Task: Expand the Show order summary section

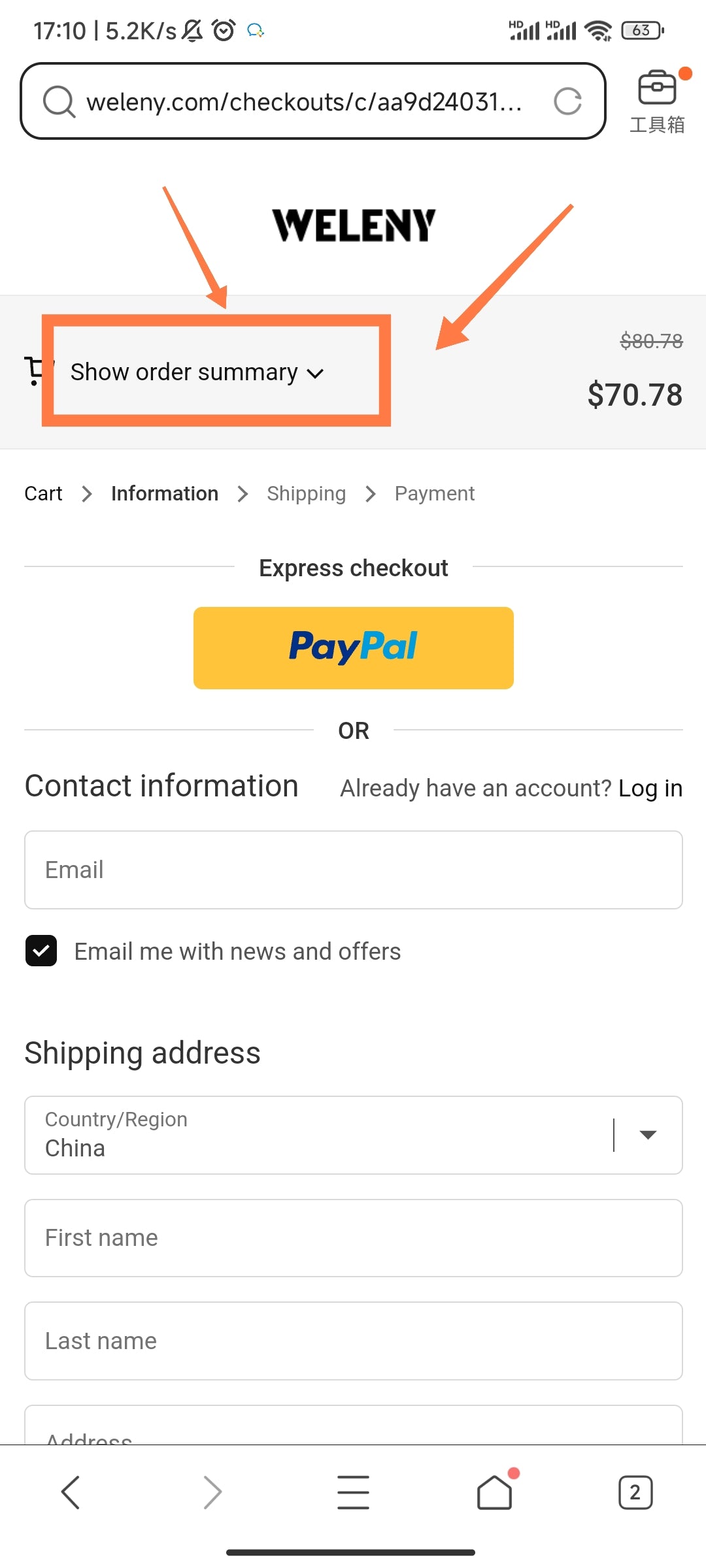Action: (x=196, y=372)
